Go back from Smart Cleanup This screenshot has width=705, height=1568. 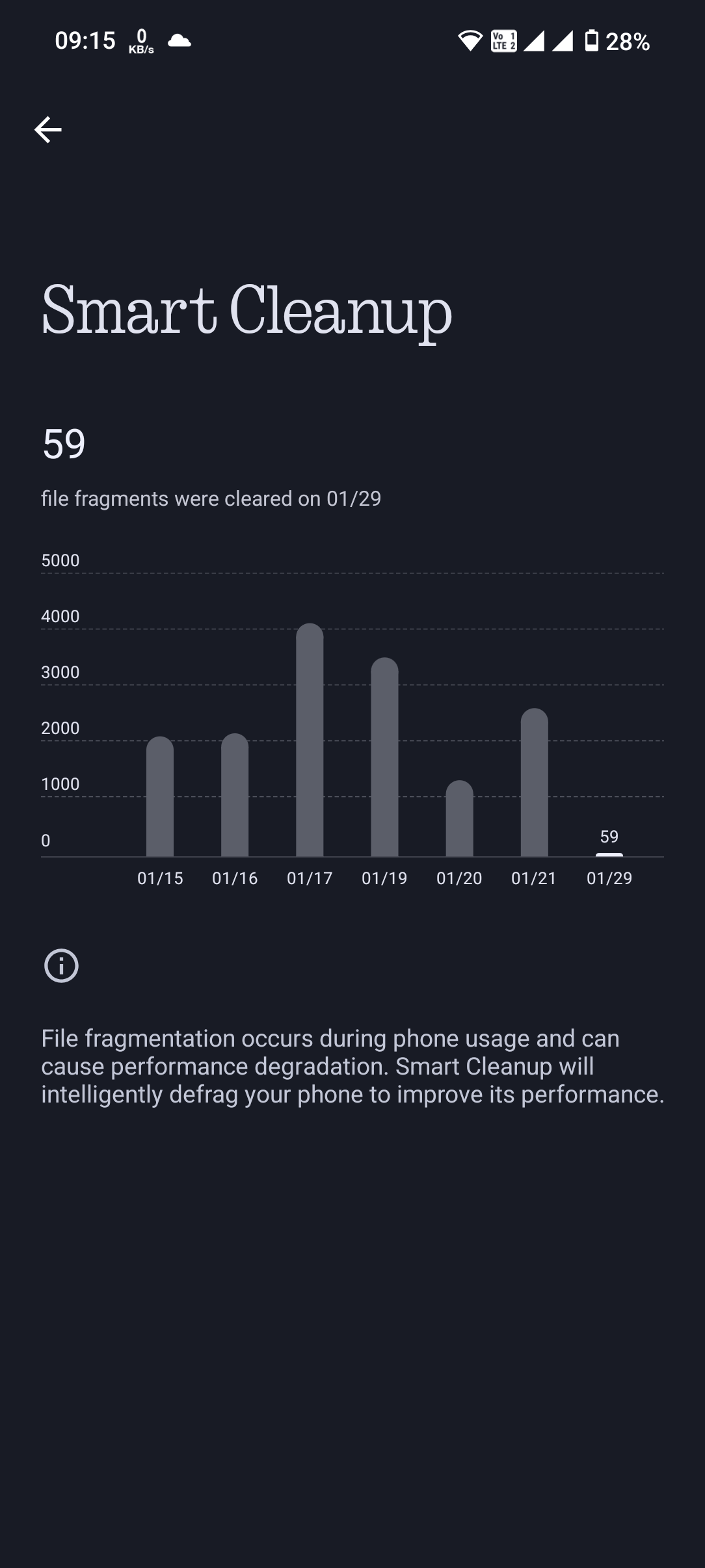point(48,130)
